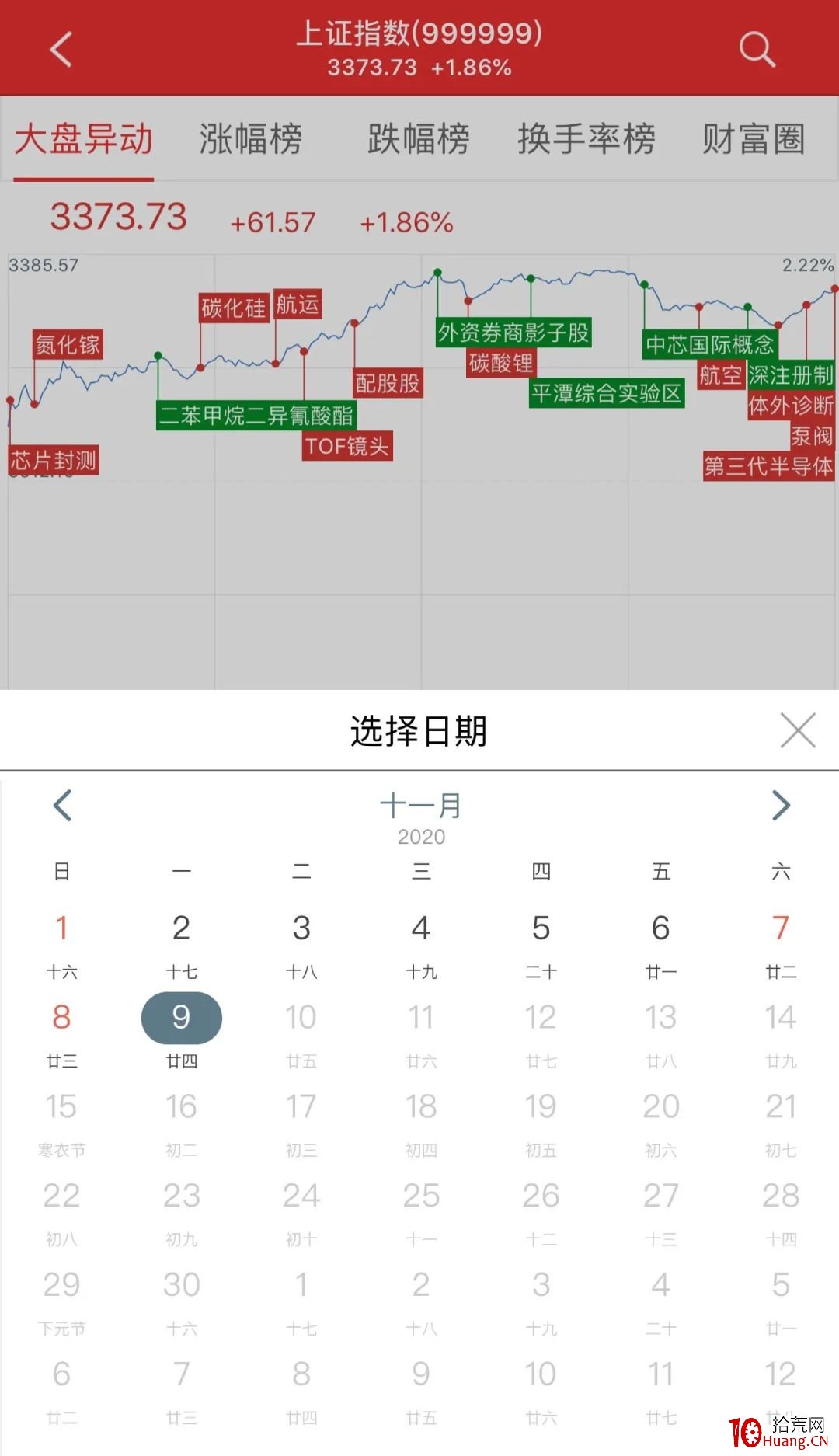The image size is (839, 1456).
Task: Go to the previous month
Action: 63,805
